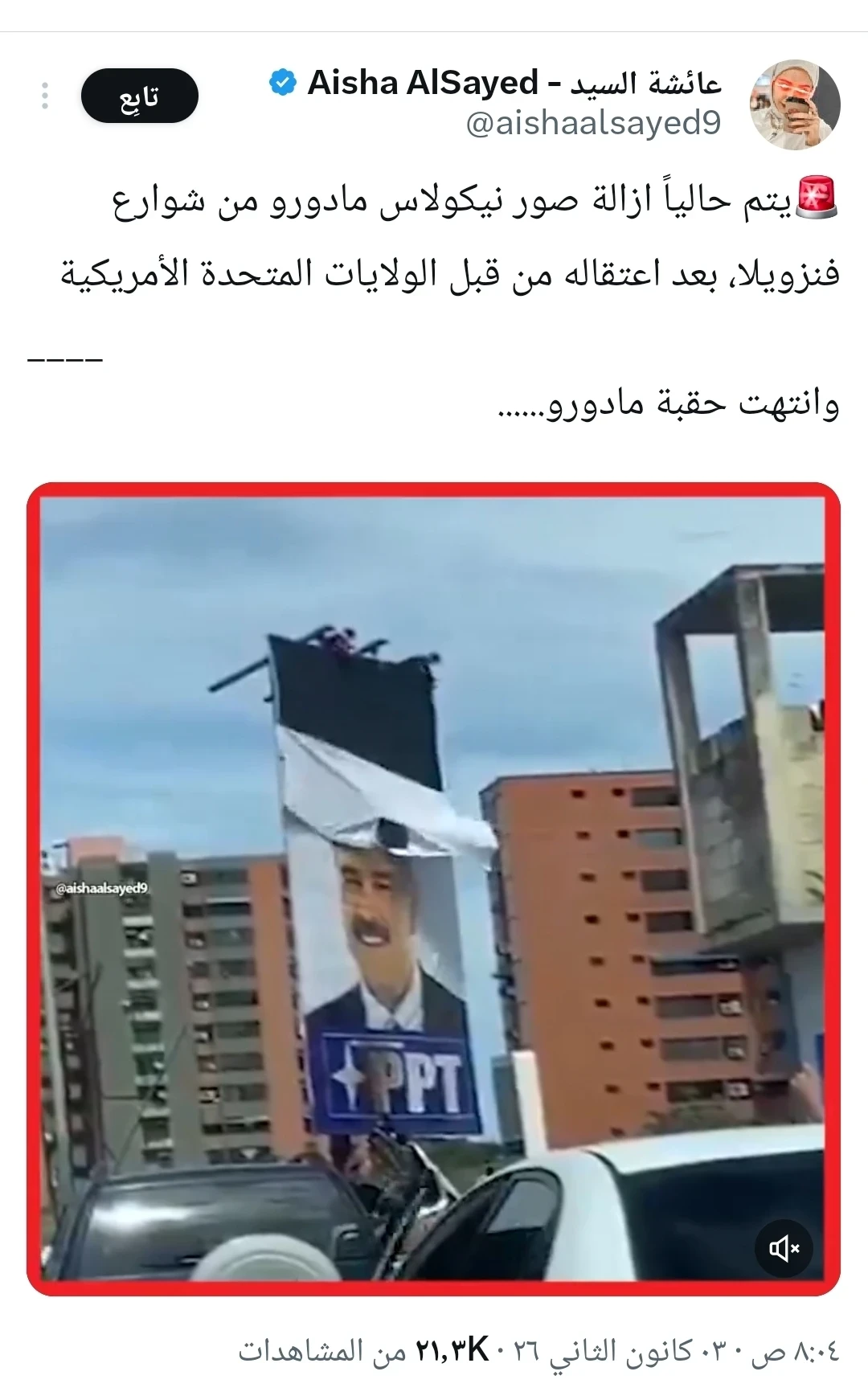Image resolution: width=868 pixels, height=1396 pixels.
Task: Open the @aishaalsayed9 profile handle
Action: [592, 124]
